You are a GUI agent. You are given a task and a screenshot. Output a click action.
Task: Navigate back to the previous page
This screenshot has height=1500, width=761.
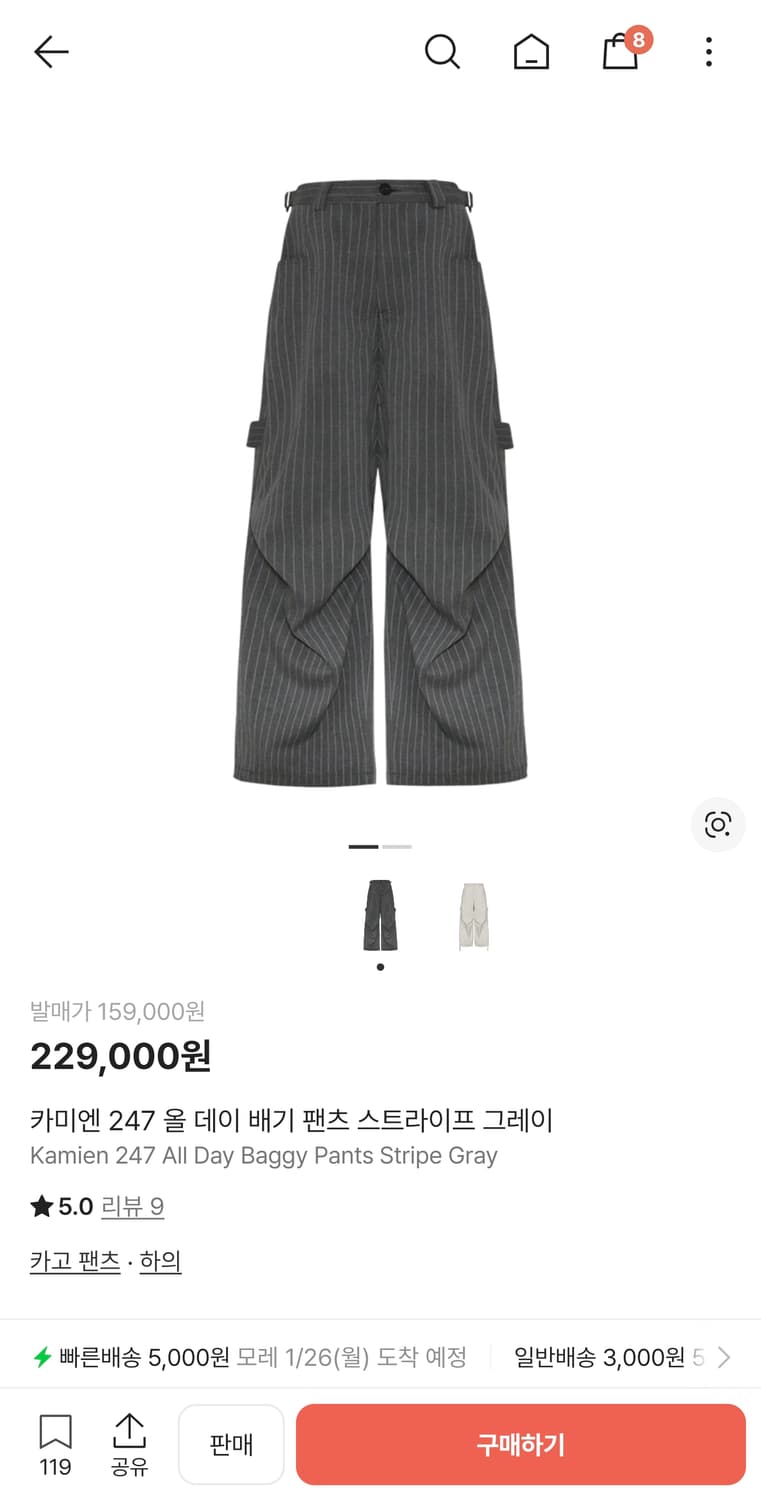[50, 52]
